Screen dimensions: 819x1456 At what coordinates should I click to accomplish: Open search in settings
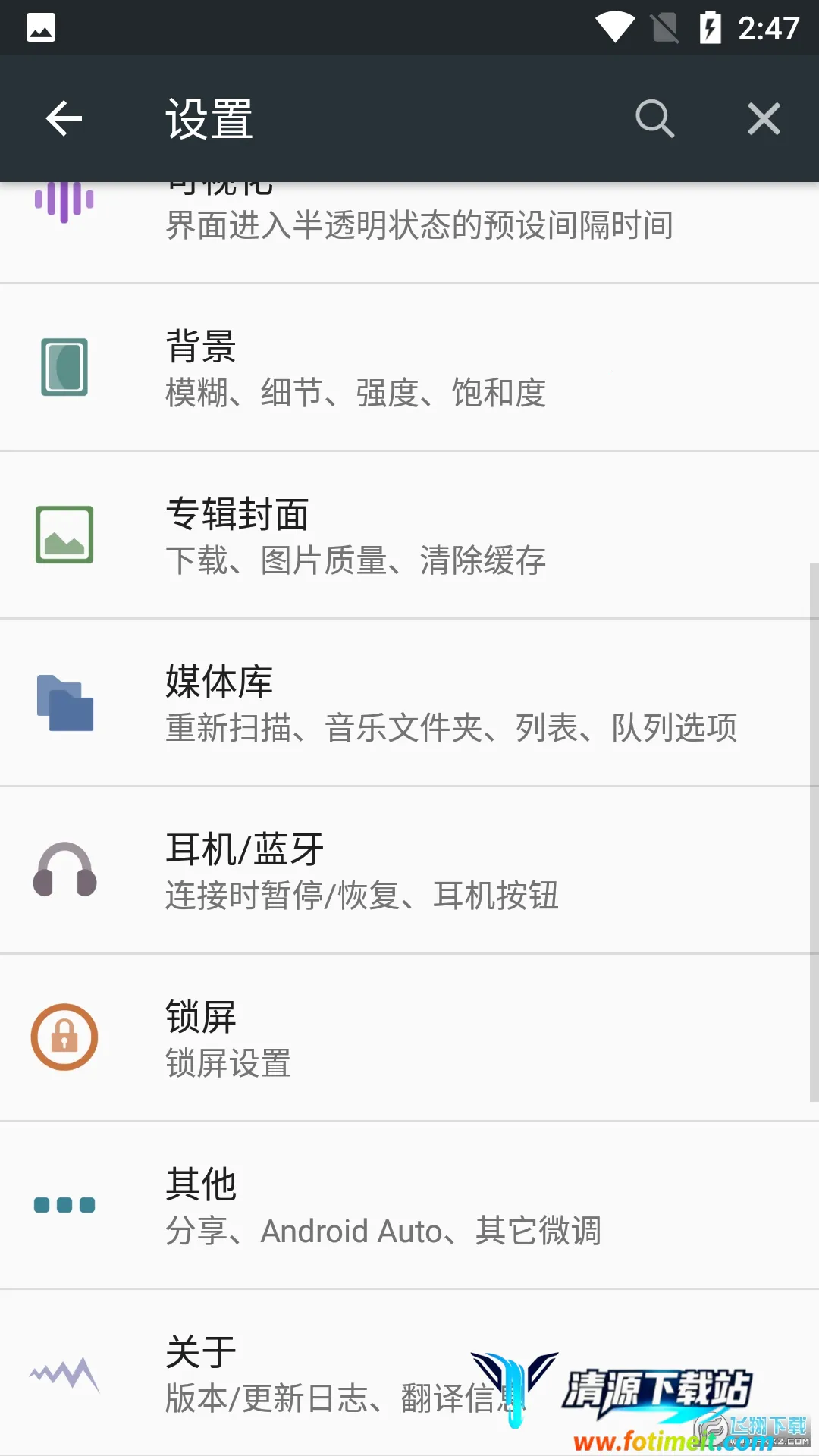[x=654, y=118]
